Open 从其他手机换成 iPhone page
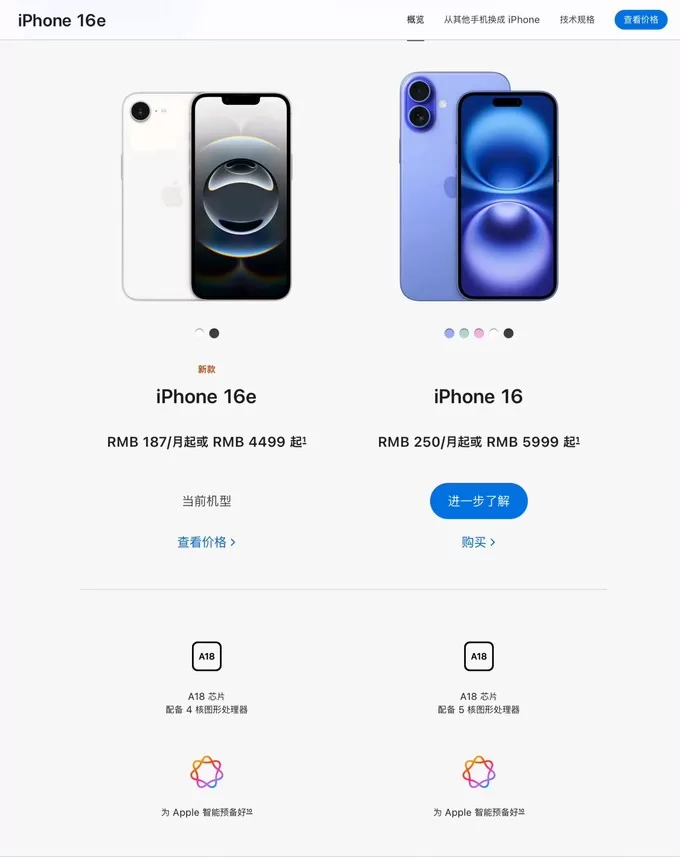Viewport: 680px width, 857px height. point(491,19)
